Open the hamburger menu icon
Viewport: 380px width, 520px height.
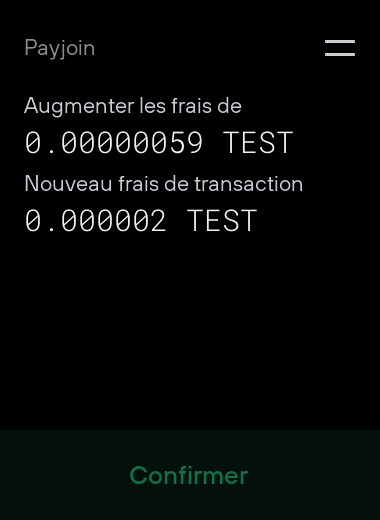click(x=340, y=48)
